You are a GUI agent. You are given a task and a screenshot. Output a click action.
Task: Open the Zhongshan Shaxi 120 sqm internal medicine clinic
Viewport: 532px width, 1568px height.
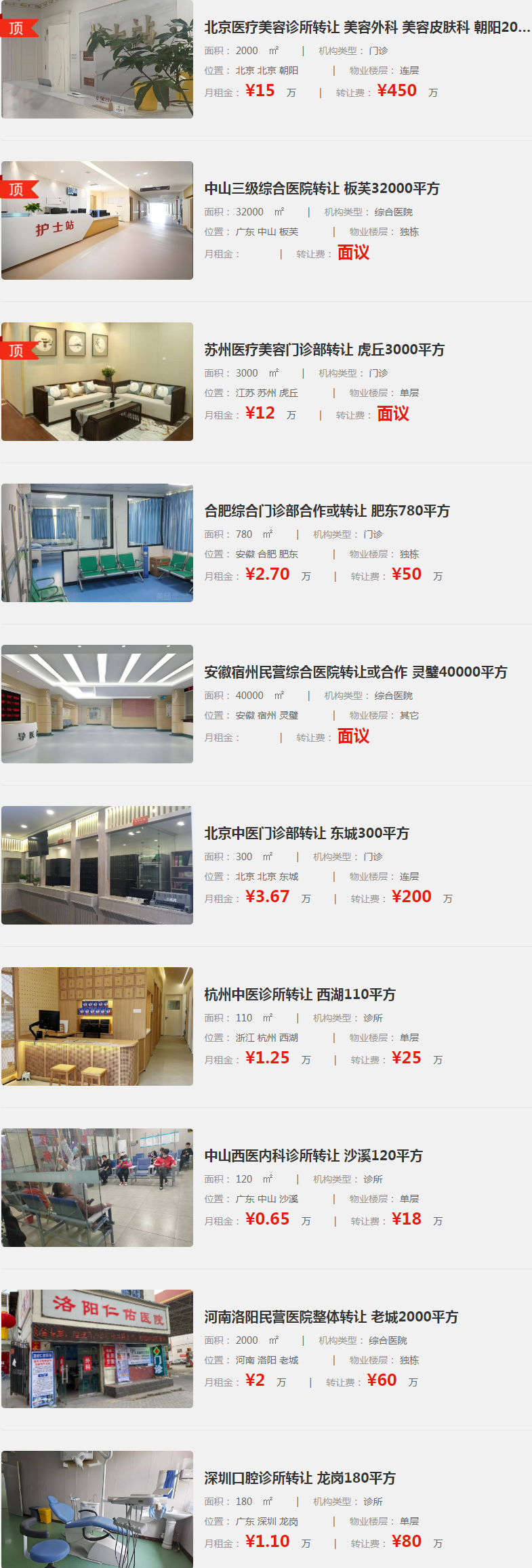pyautogui.click(x=313, y=1156)
